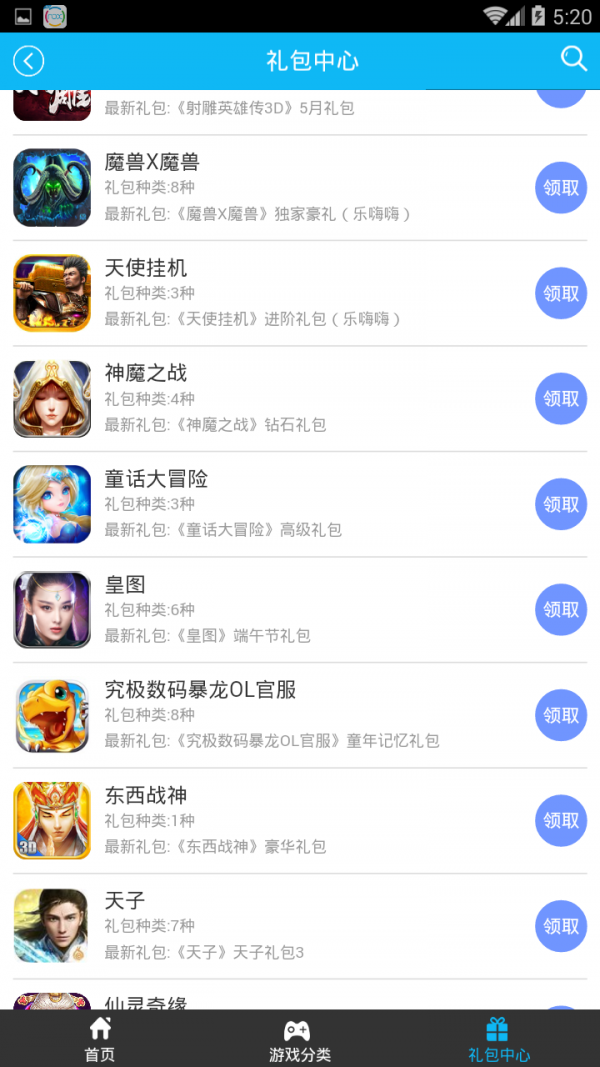
Task: Switch to the 首页 tab
Action: 100,1039
